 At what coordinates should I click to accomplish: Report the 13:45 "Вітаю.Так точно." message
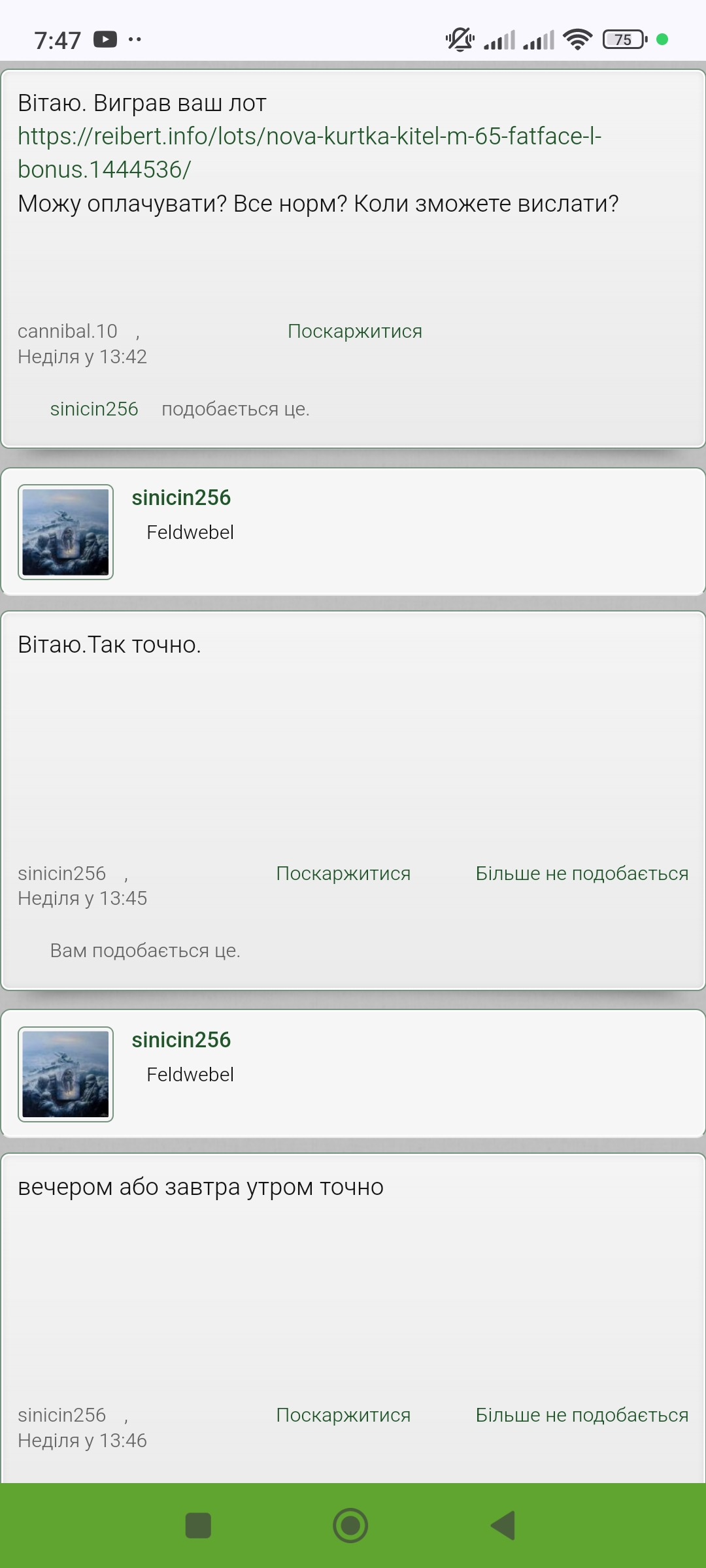[343, 874]
